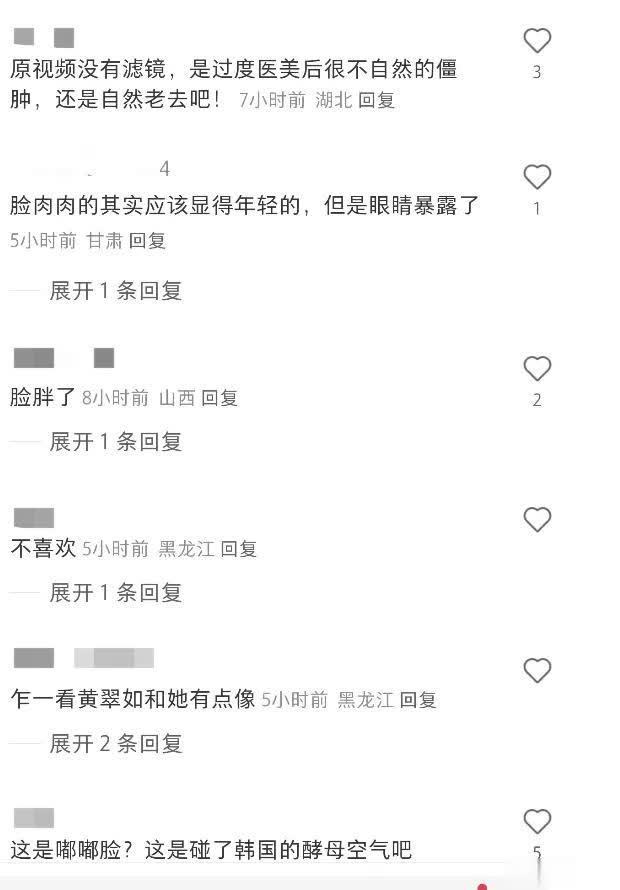Reply to the 脸胖了 comment
This screenshot has width=620, height=890.
219,398
